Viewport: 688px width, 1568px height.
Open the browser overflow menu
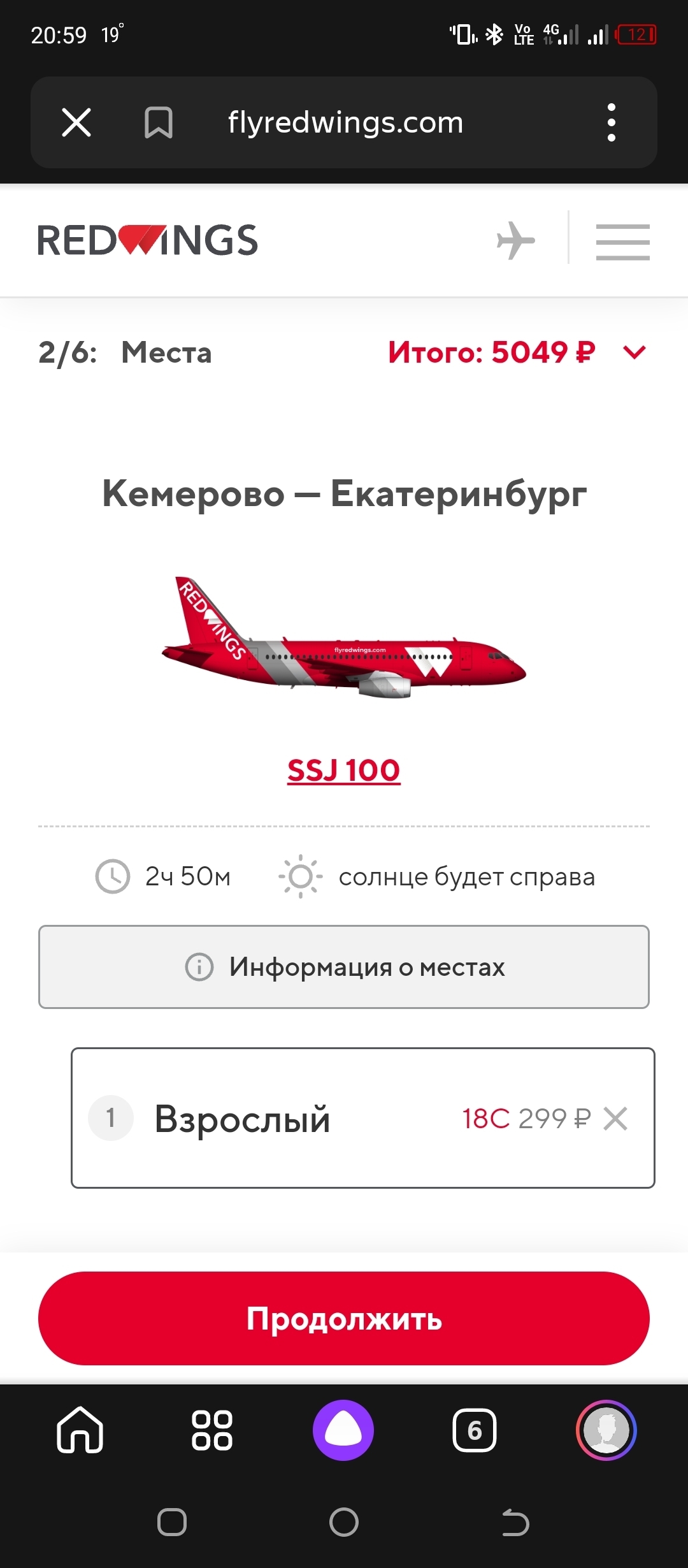tap(612, 122)
